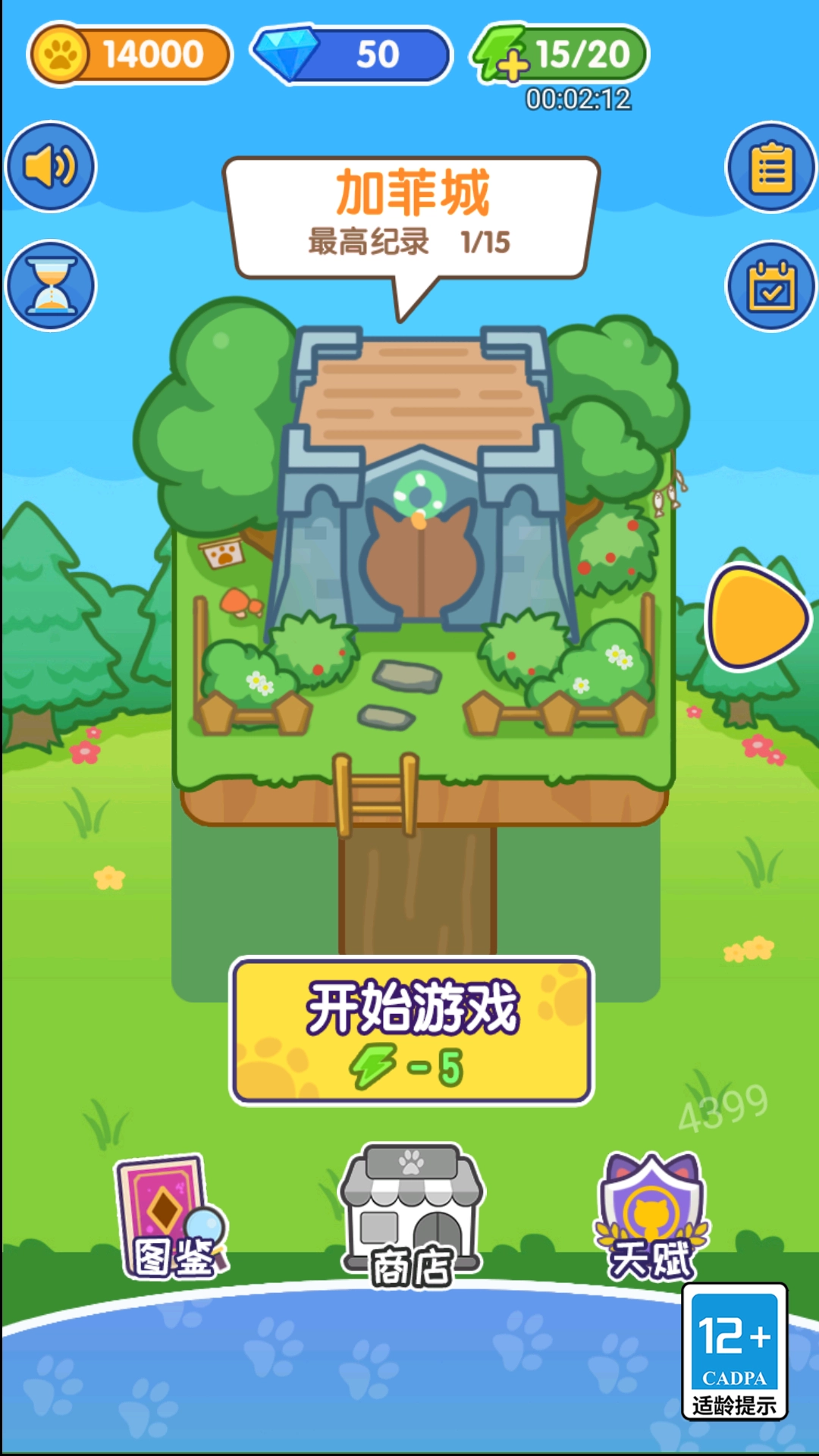View the 12+ CADPA age rating notice
819x1456 pixels.
(x=734, y=1351)
